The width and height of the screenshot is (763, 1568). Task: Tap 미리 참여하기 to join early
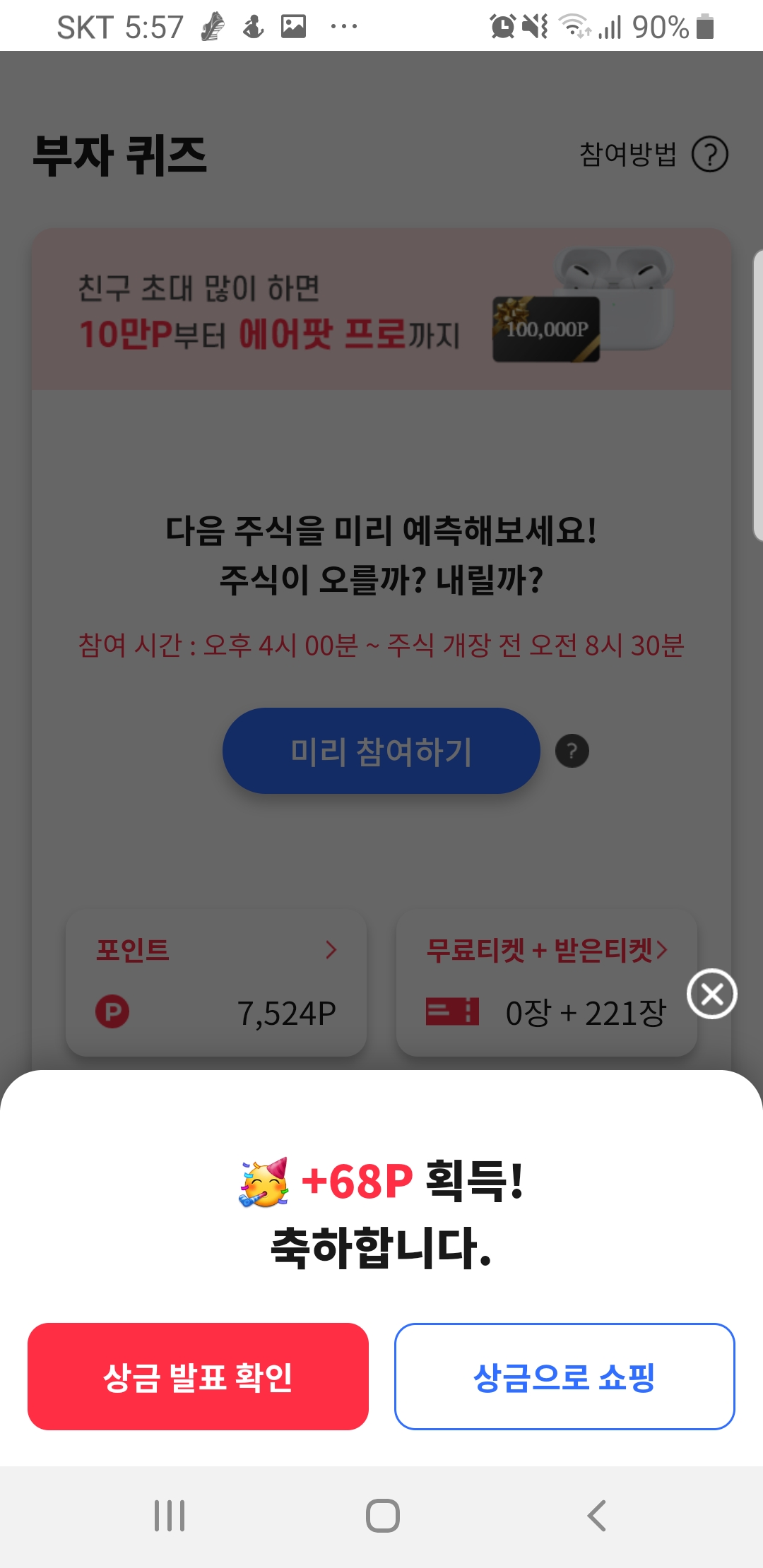point(381,751)
